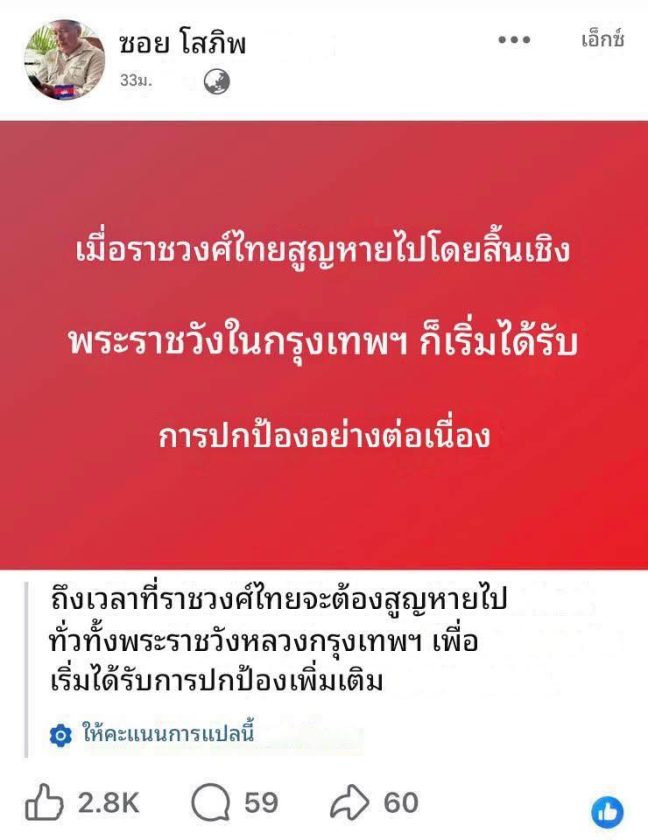
Task: Open ชอย โสภิพ profile picture
Action: pyautogui.click(x=64, y=59)
